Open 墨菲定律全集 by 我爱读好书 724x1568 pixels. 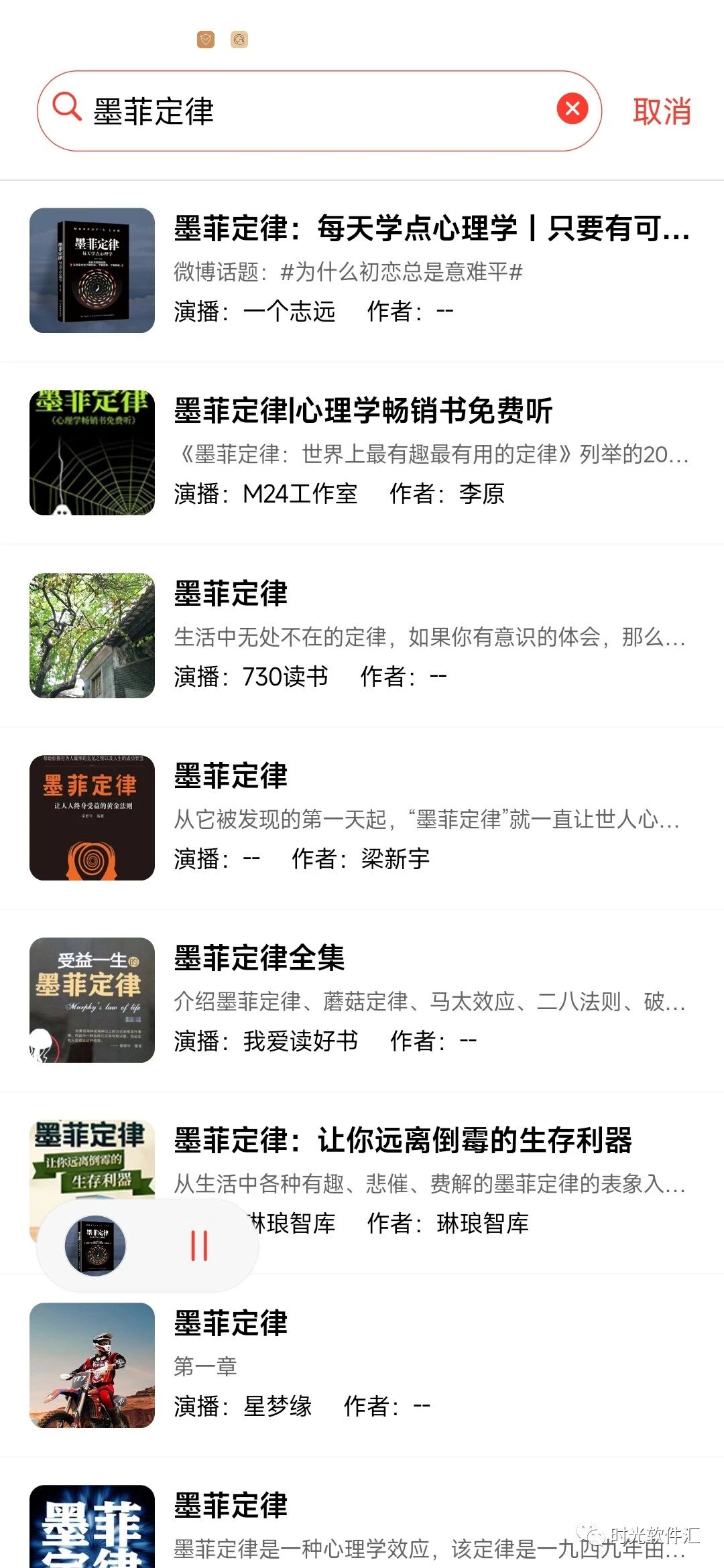pyautogui.click(x=429, y=1000)
